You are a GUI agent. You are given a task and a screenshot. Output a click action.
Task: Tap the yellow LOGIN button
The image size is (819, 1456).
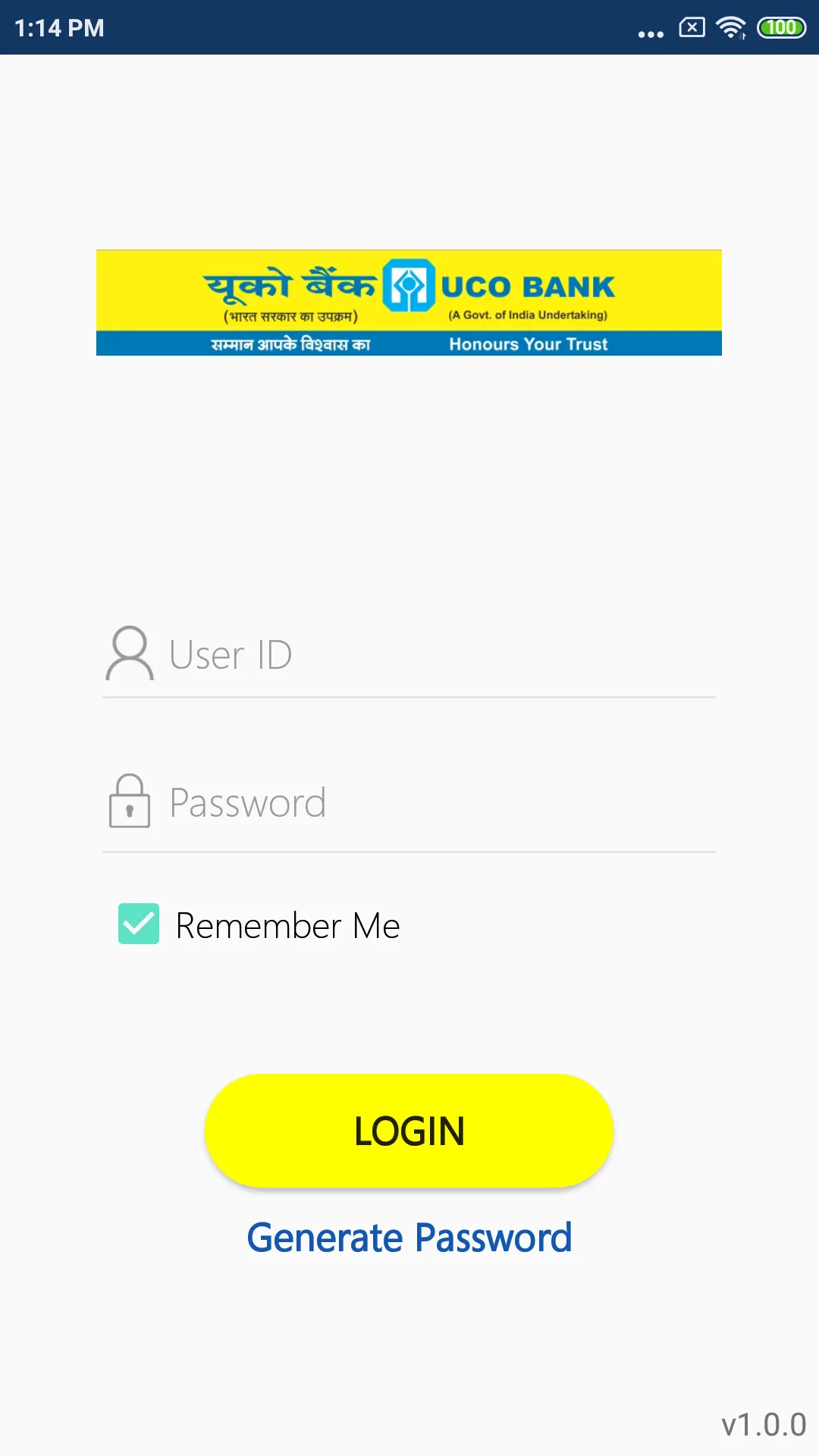409,1131
